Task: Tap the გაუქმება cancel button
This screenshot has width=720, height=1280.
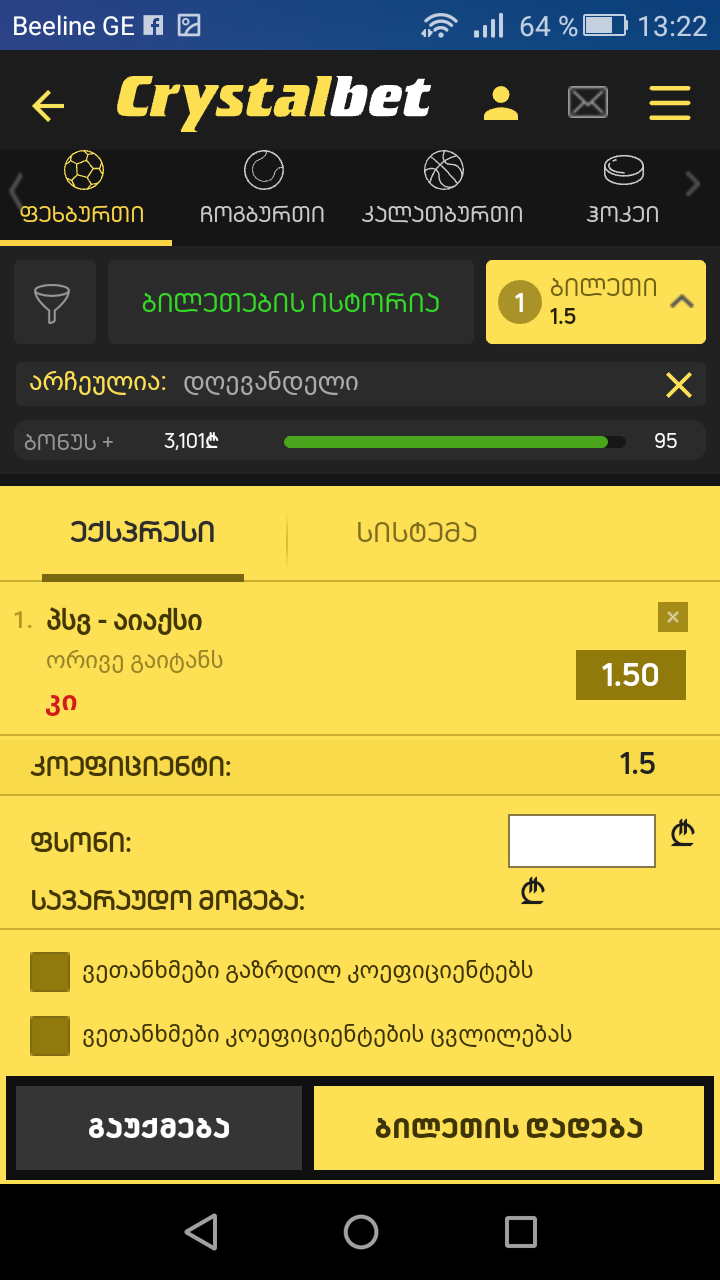Action: [159, 1128]
